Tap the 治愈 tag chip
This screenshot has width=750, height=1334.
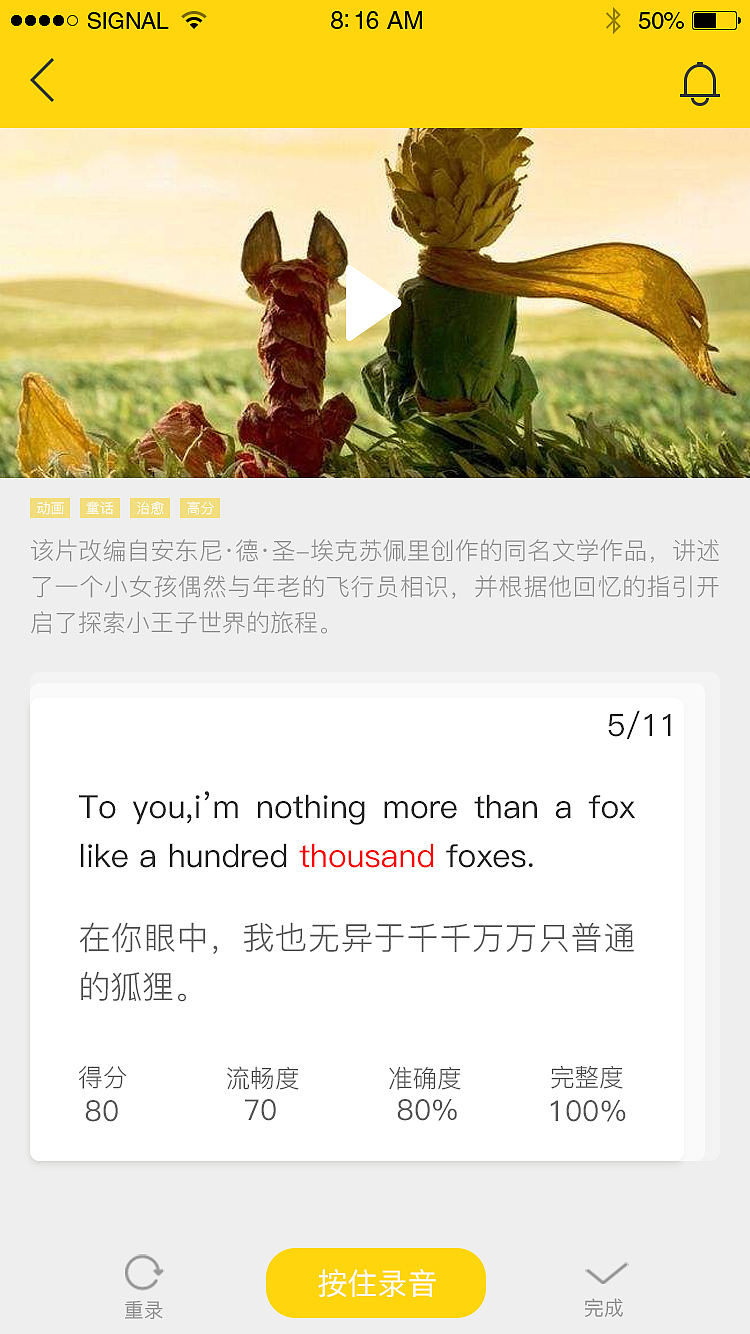click(150, 508)
